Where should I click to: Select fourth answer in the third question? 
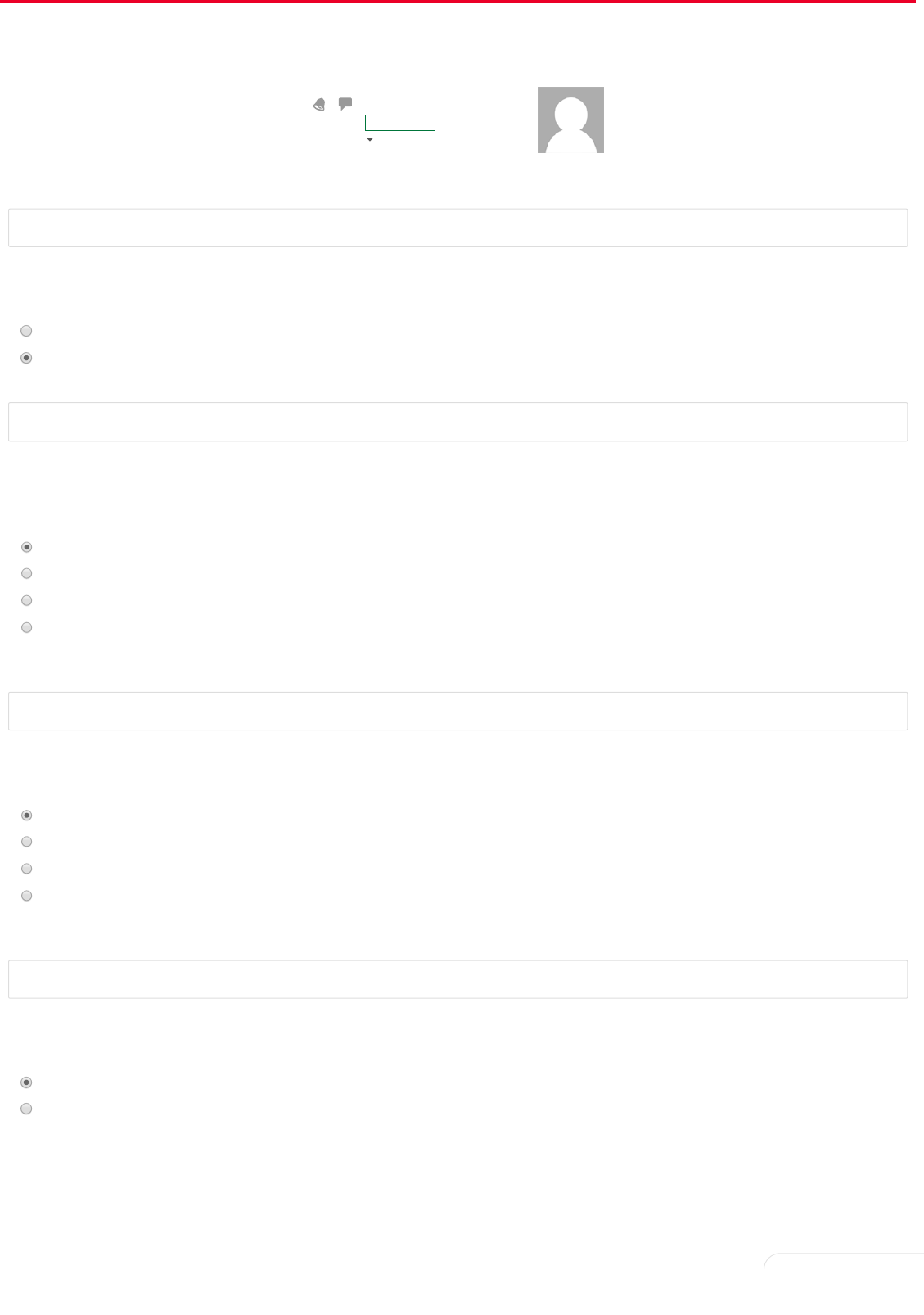pyautogui.click(x=26, y=896)
